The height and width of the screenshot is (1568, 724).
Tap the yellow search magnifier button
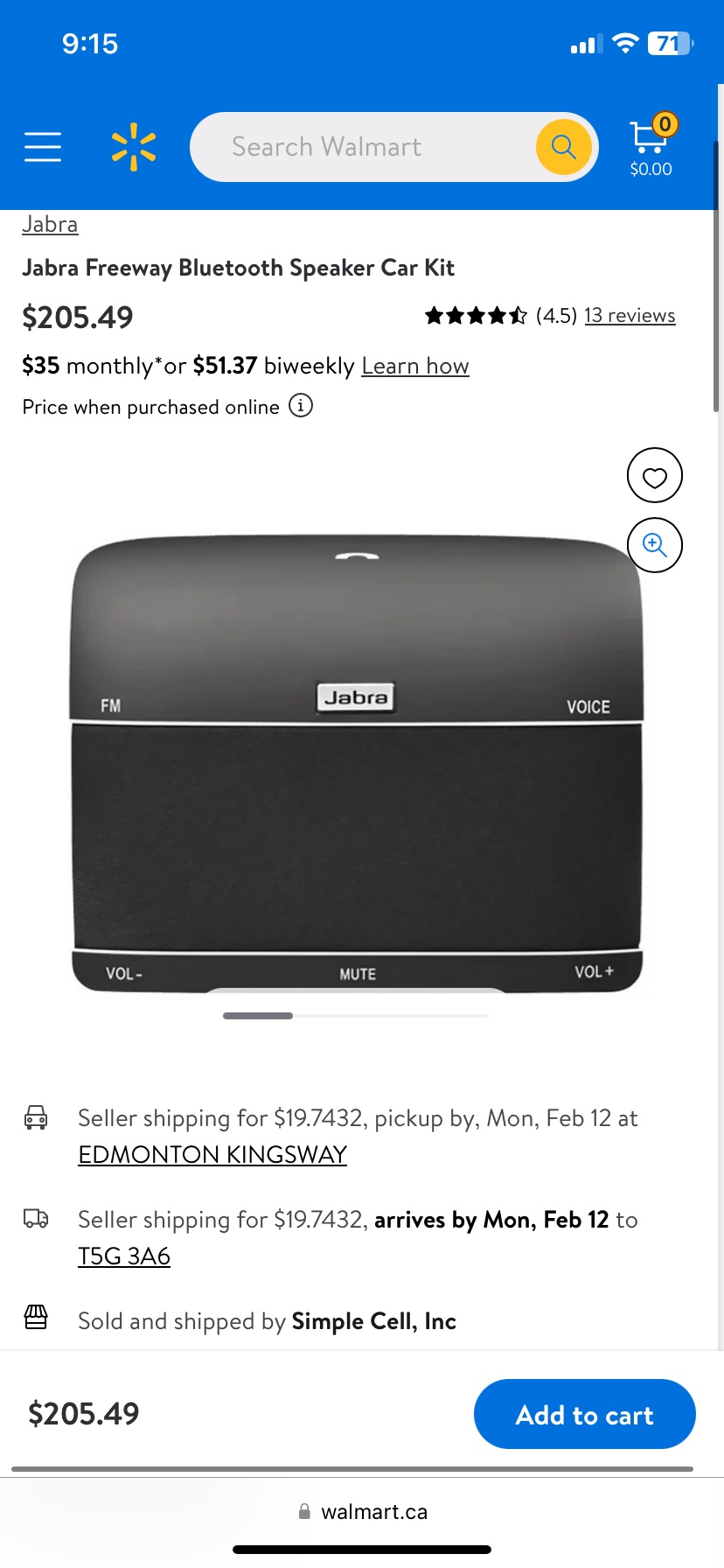(564, 147)
